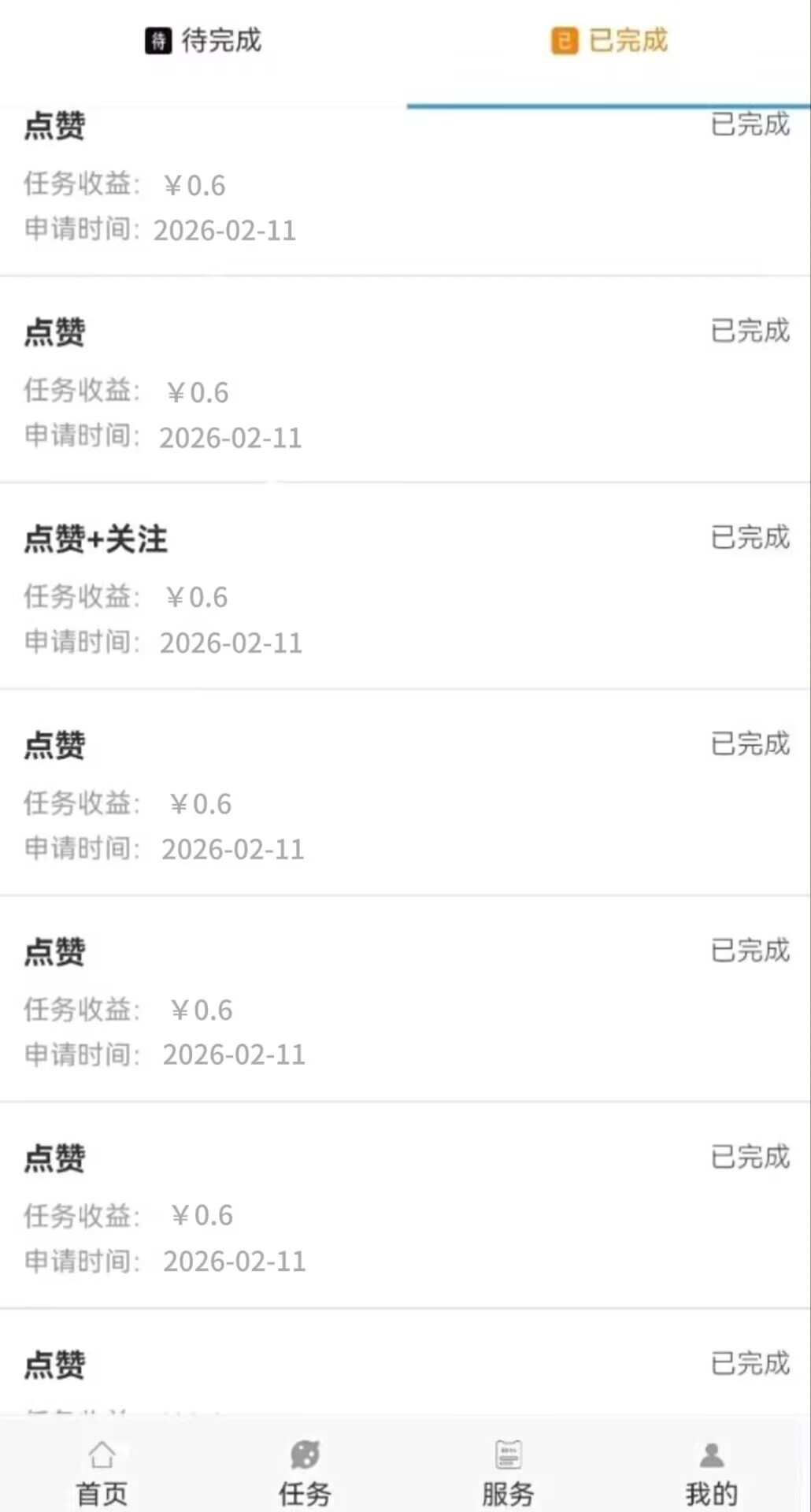Image resolution: width=811 pixels, height=1512 pixels.
Task: Select the 已完成 tab
Action: [609, 41]
